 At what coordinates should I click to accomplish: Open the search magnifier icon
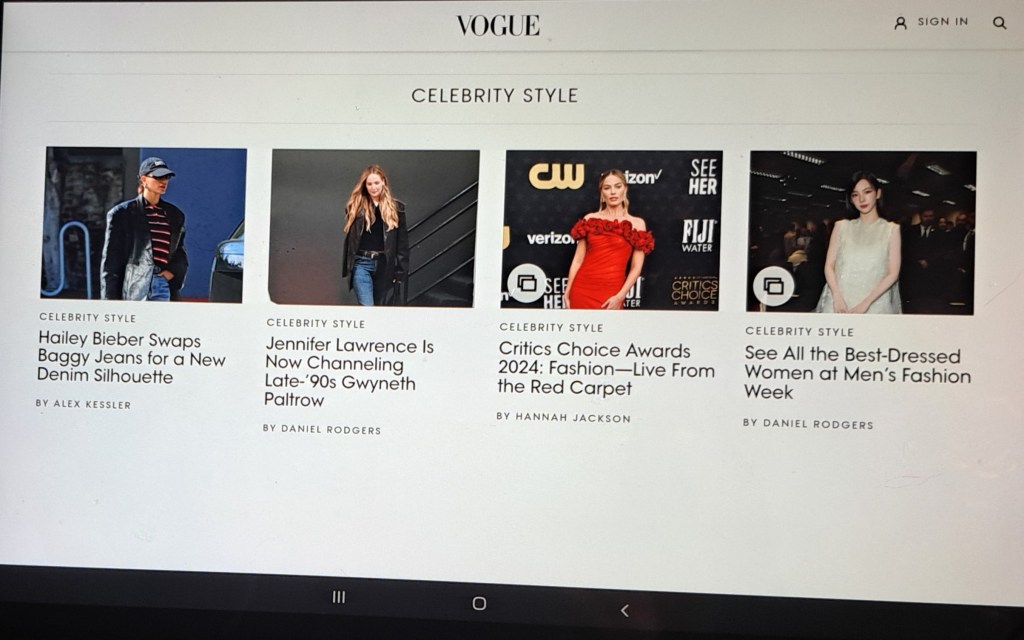[999, 23]
